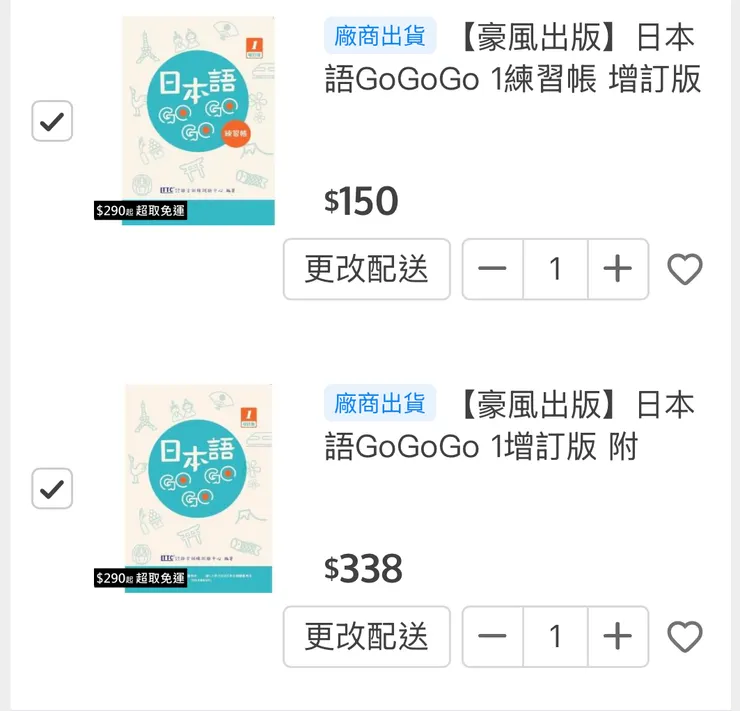
Task: Tap 更改配送 for the $150 練習帳
Action: pos(367,269)
